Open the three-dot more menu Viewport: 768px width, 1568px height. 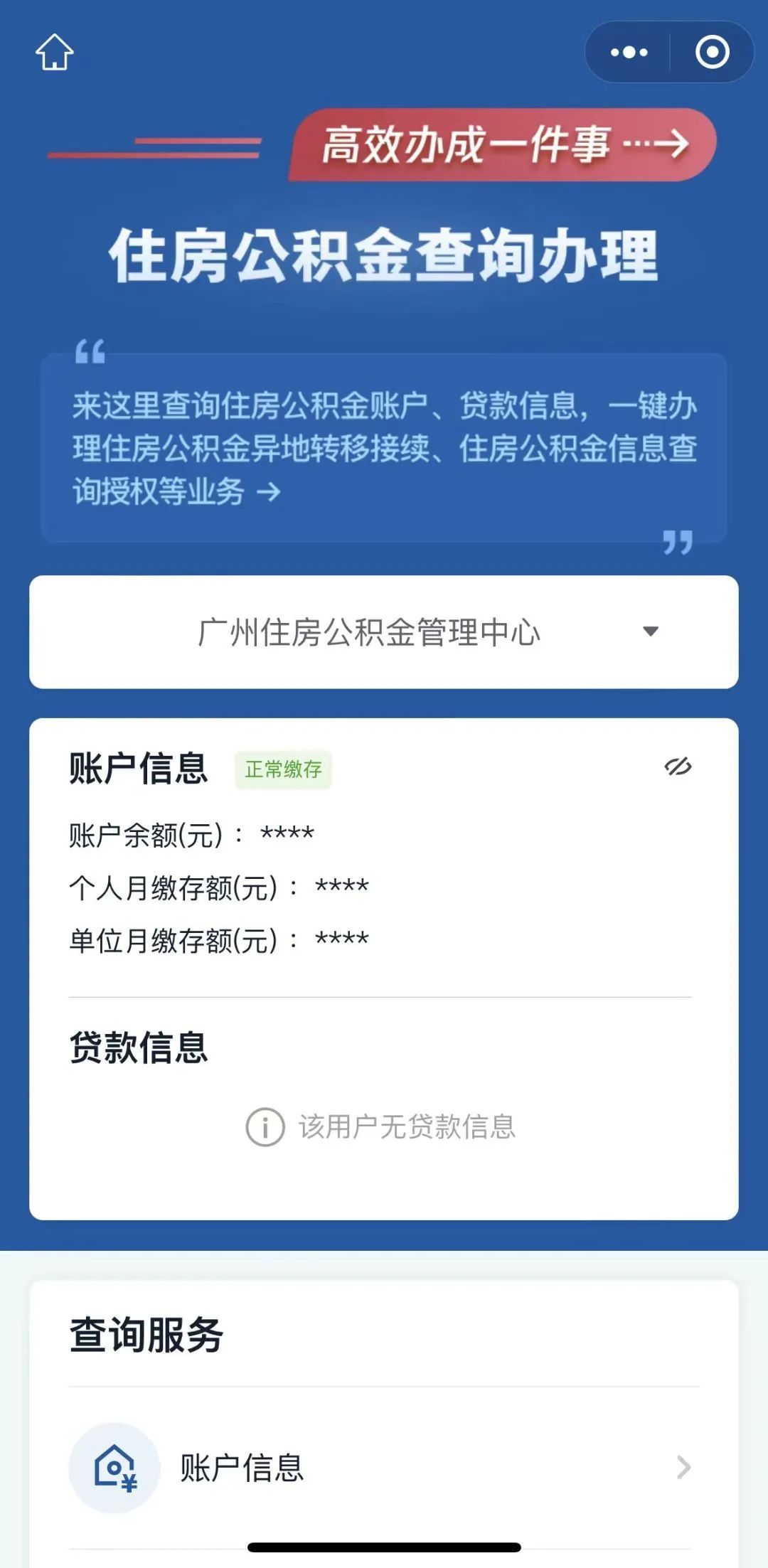pos(629,52)
